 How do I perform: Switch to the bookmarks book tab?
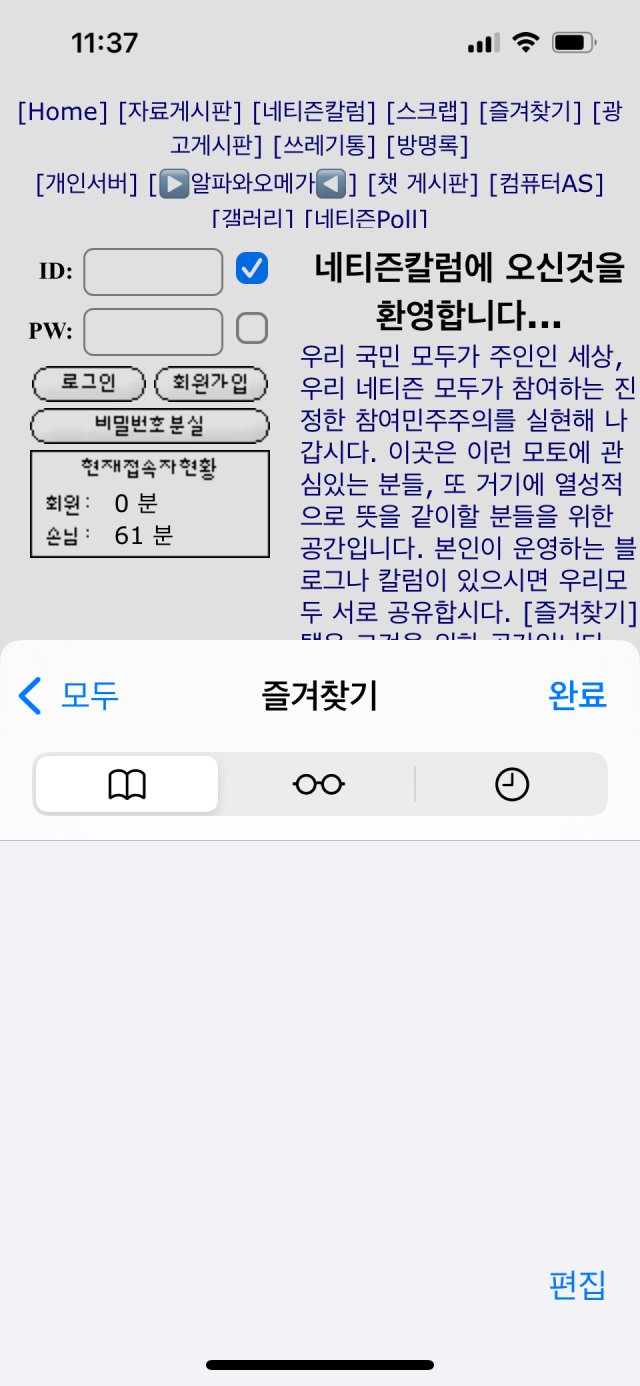point(127,785)
